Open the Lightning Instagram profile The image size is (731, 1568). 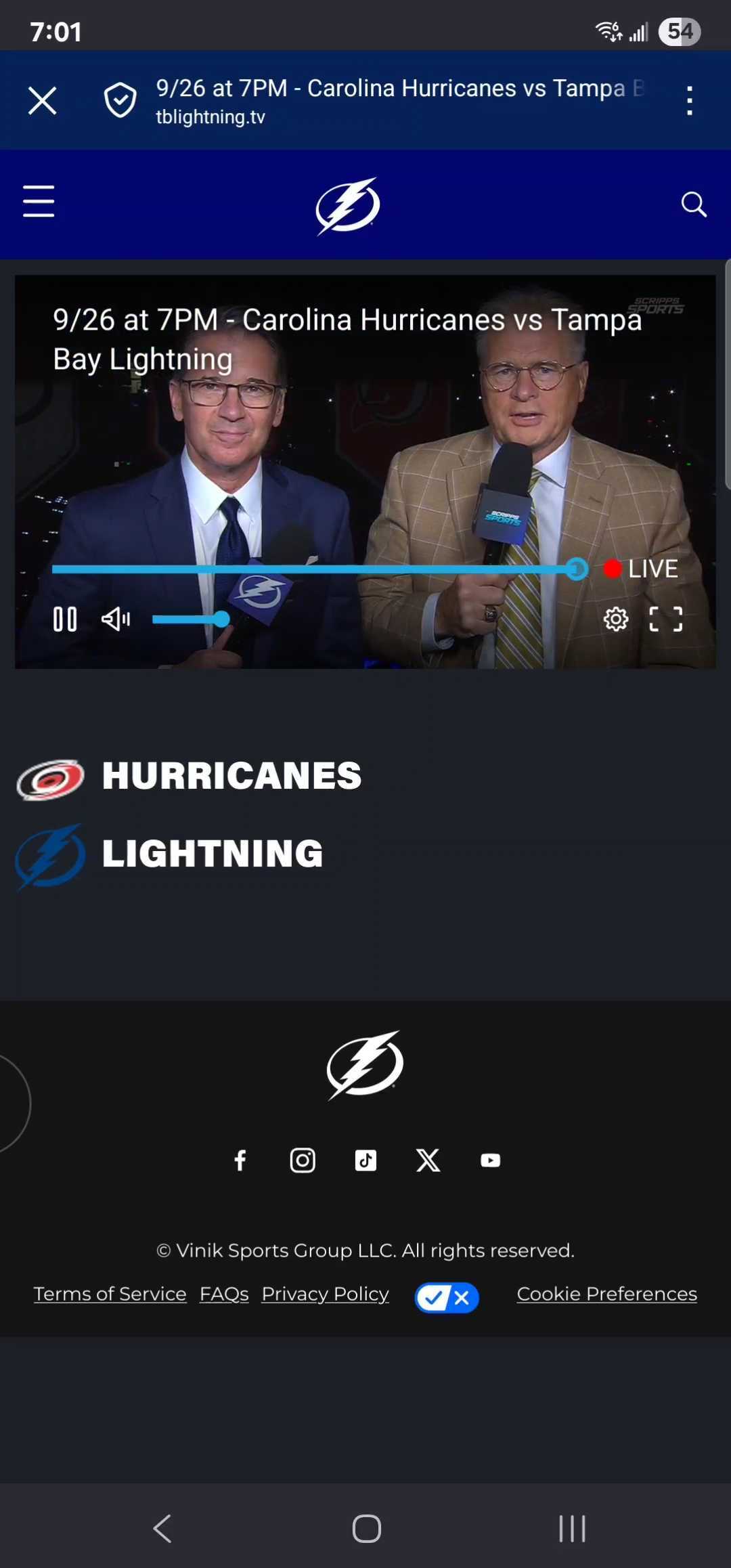(x=303, y=1160)
